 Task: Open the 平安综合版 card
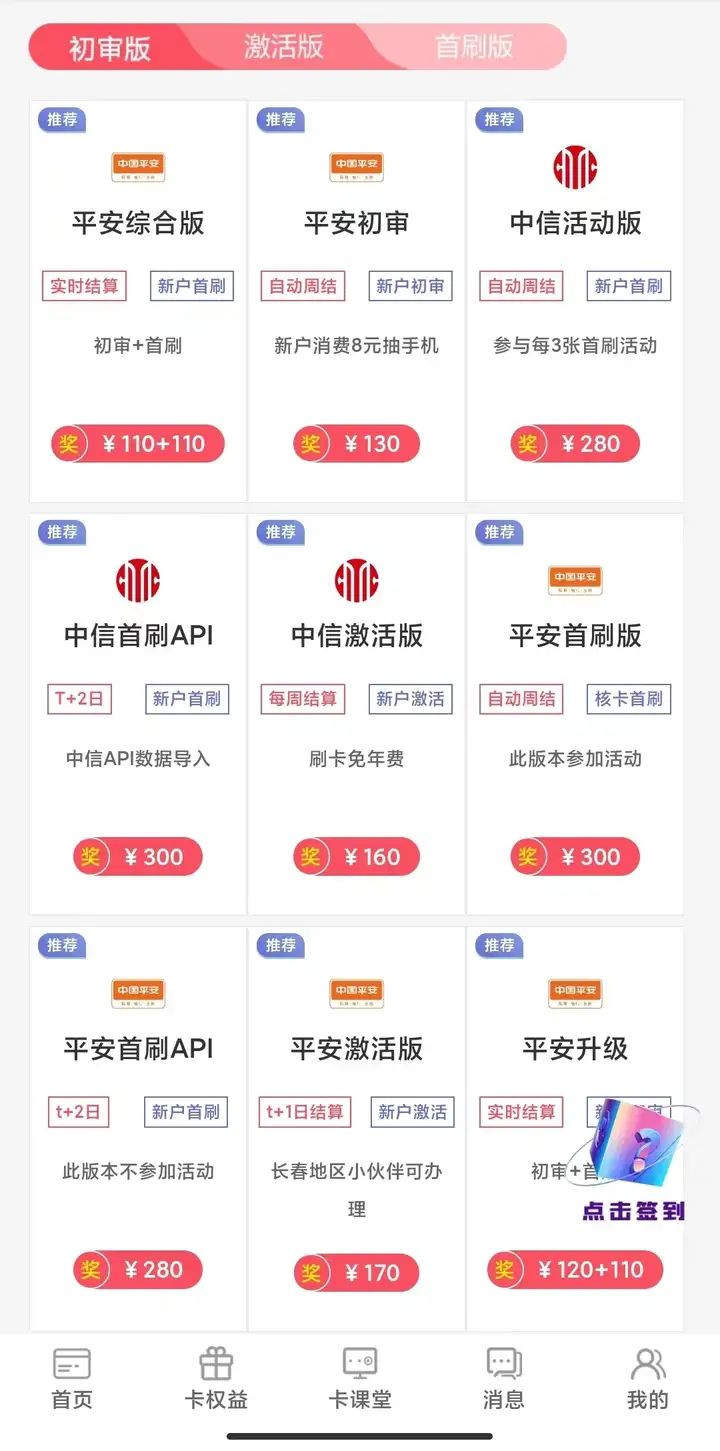tap(138, 300)
